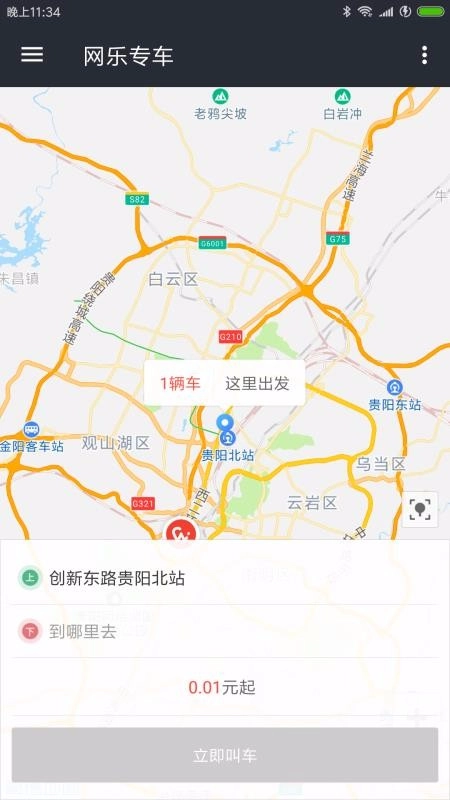Tap the red car marker on the map
This screenshot has width=450, height=800.
click(181, 532)
